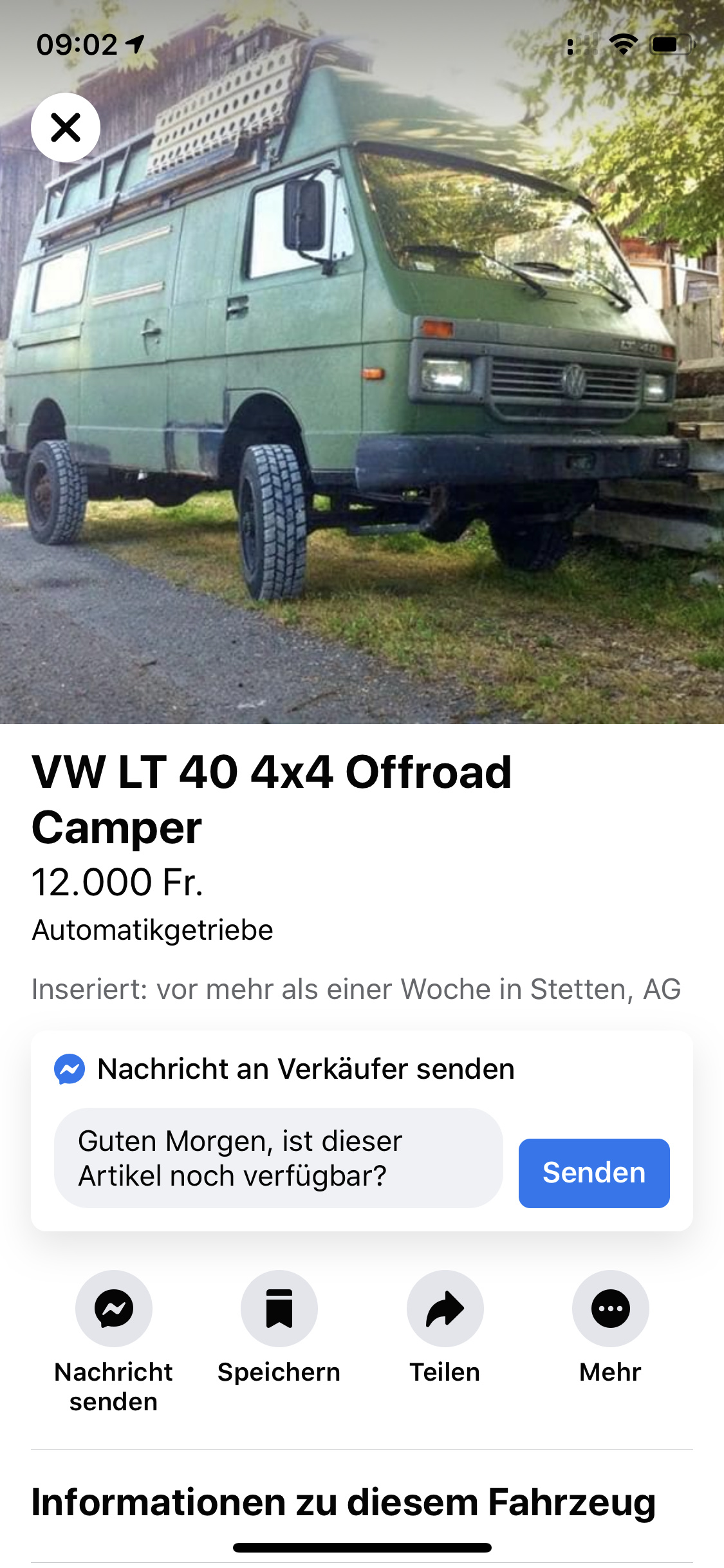Viewport: 724px width, 1568px height.
Task: Save the listing with Speichern
Action: (279, 1309)
